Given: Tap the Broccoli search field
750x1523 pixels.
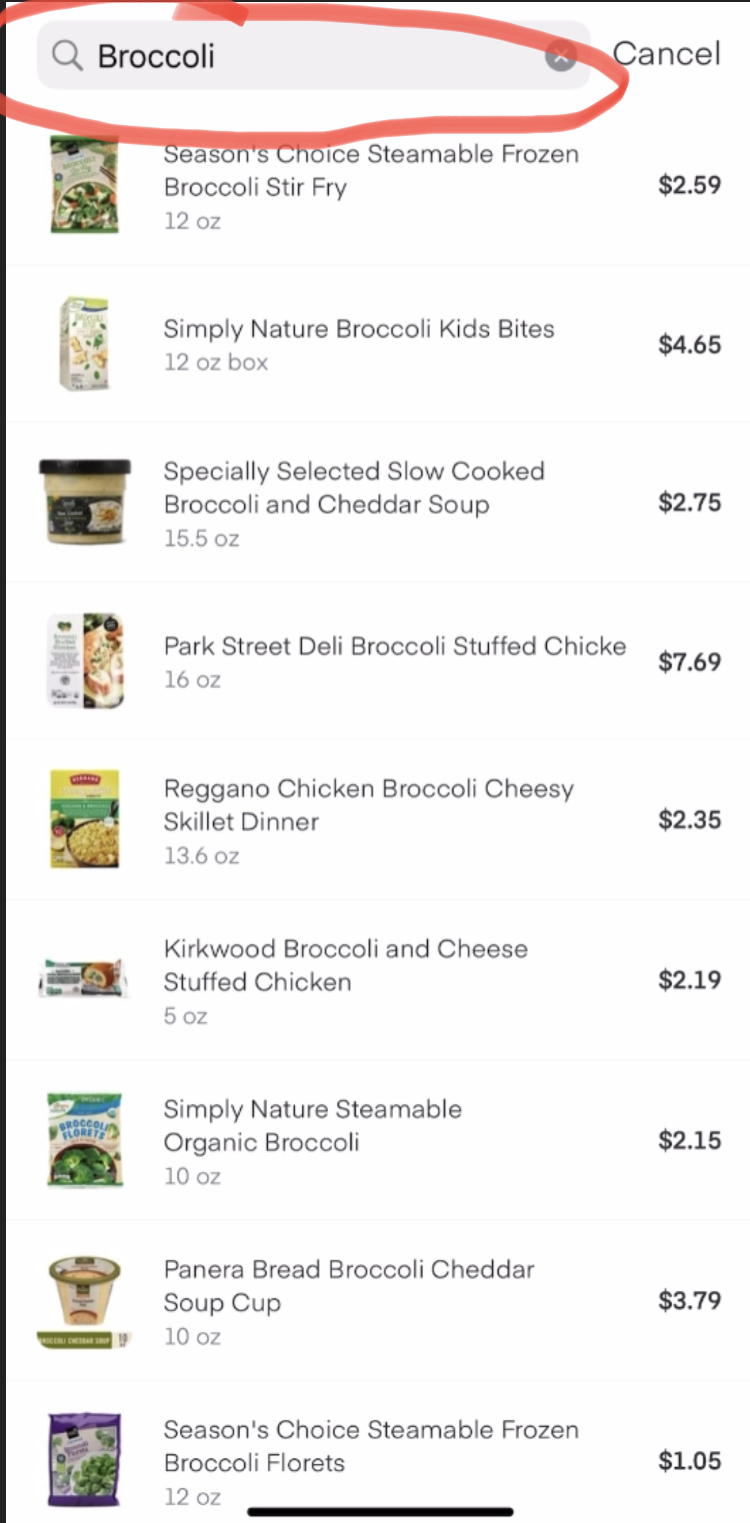Looking at the screenshot, I should [x=312, y=56].
